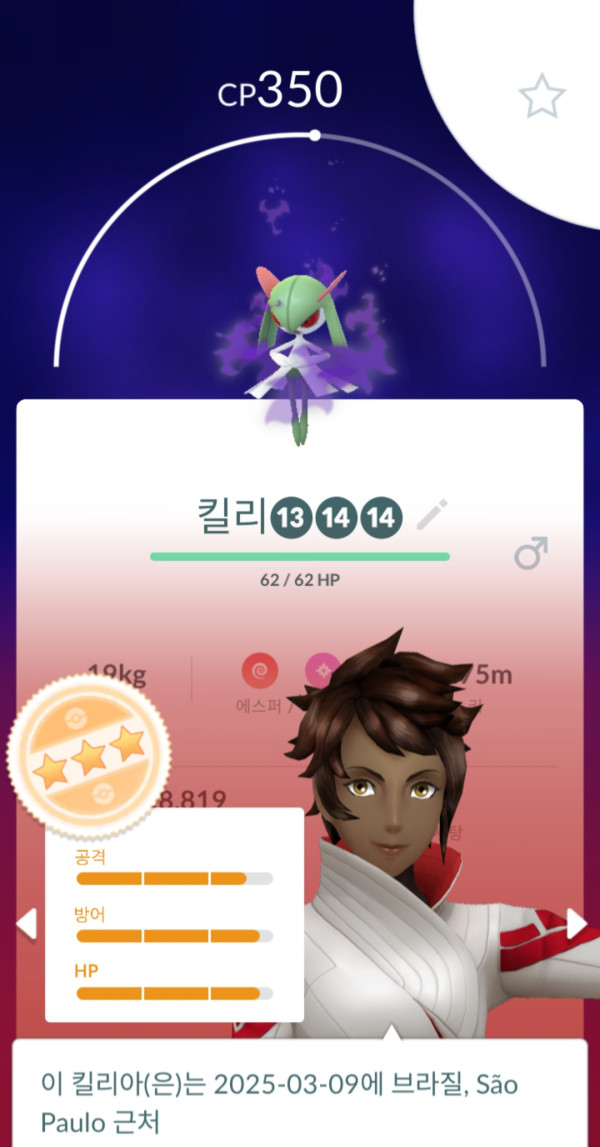Go to the previous Pokémon with the left arrow
Image resolution: width=600 pixels, height=1147 pixels.
tap(27, 924)
